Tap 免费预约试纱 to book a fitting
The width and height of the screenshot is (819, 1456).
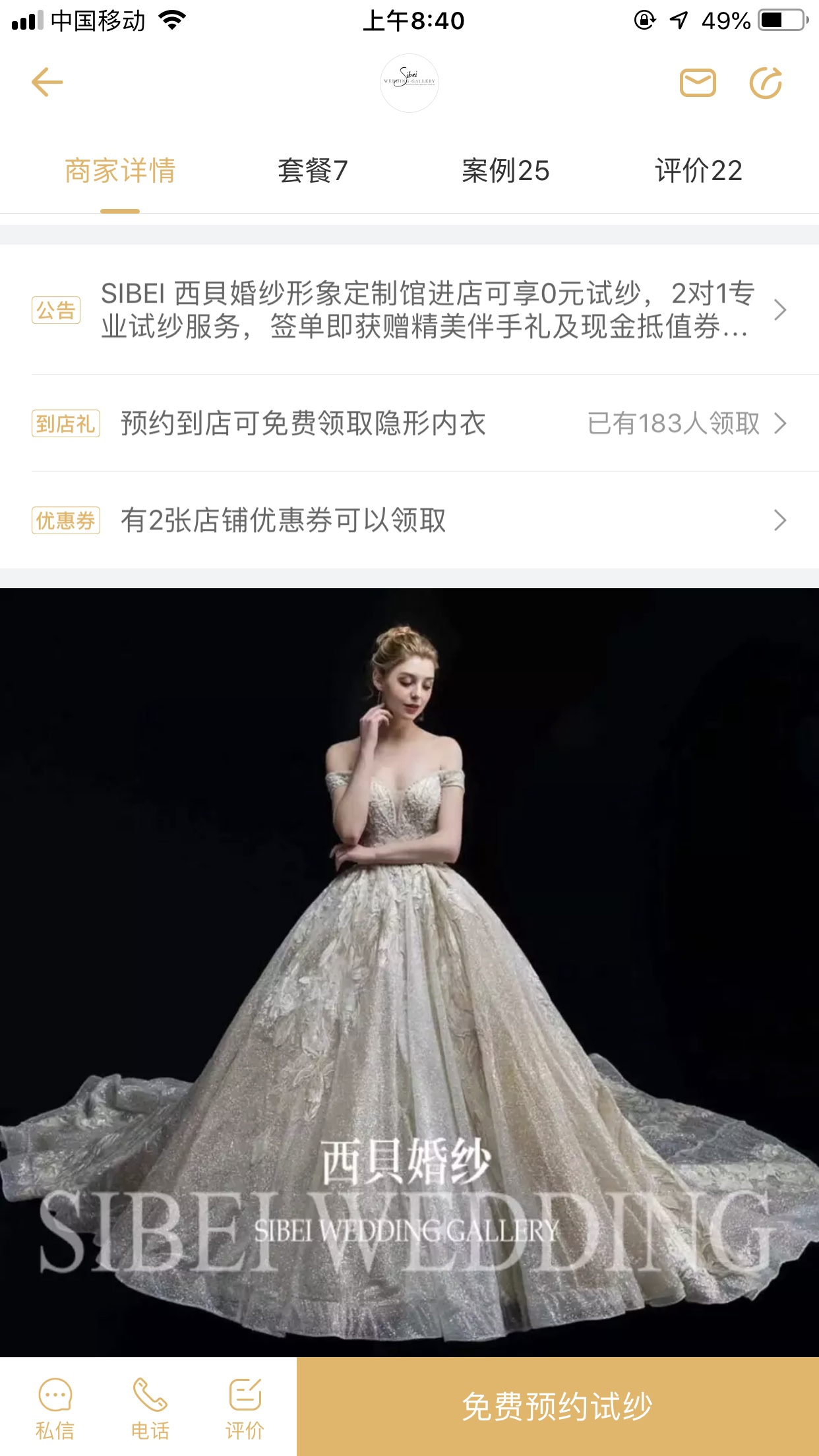click(x=557, y=1407)
